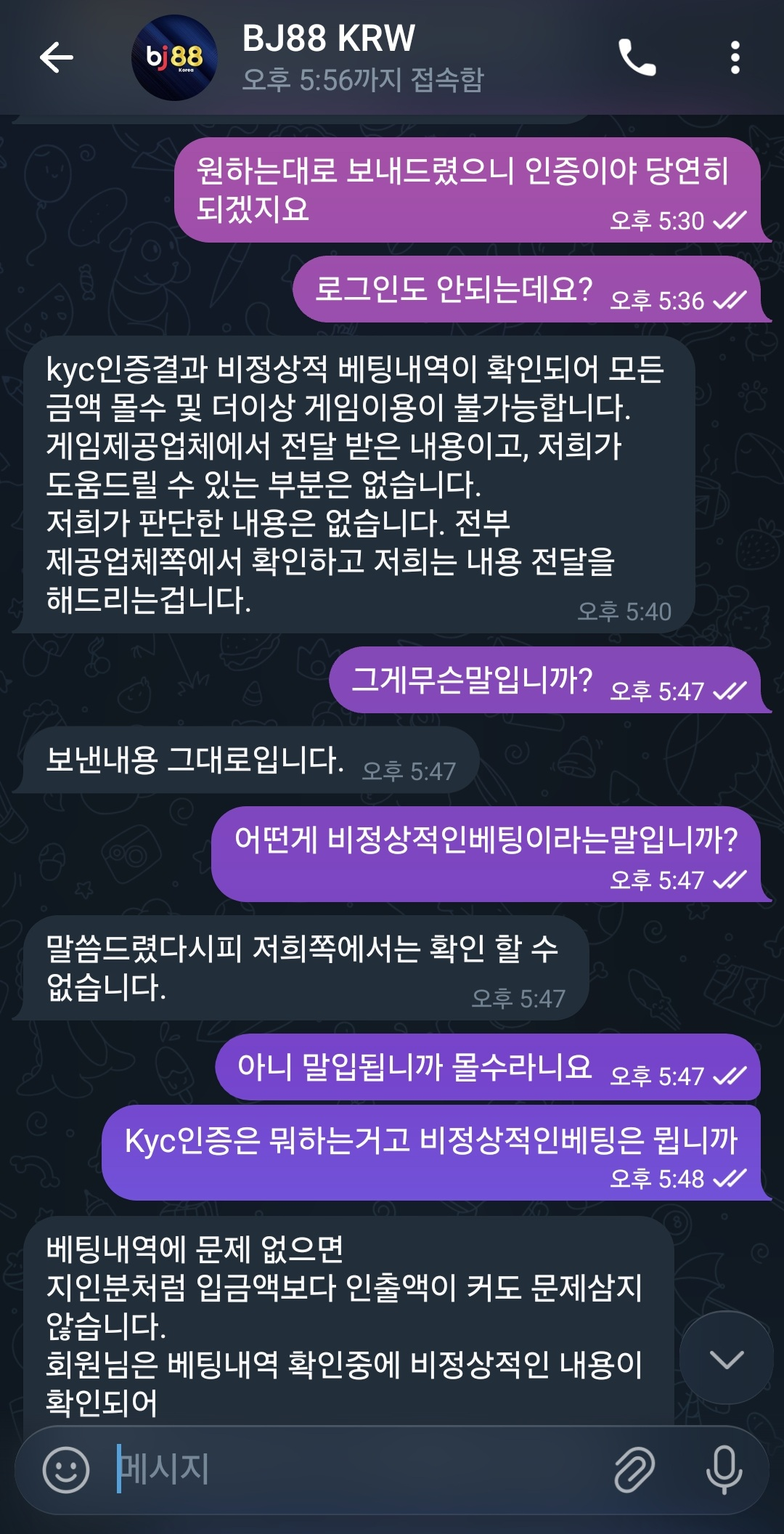Image resolution: width=784 pixels, height=1534 pixels.
Task: Start a voice call with BJ88 KRW
Action: coord(637,57)
